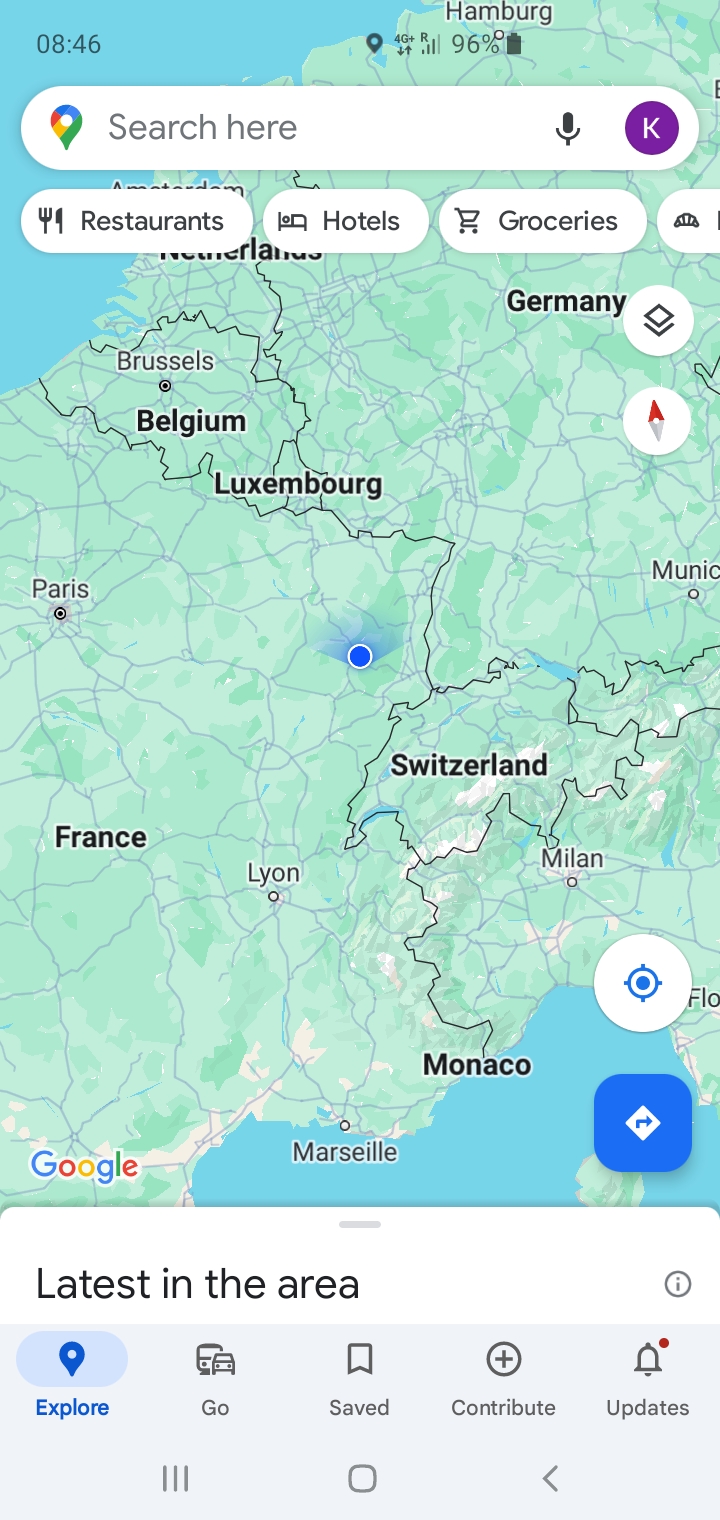Tap the info icon next to Latest in the area
This screenshot has height=1520, width=720.
(678, 1284)
